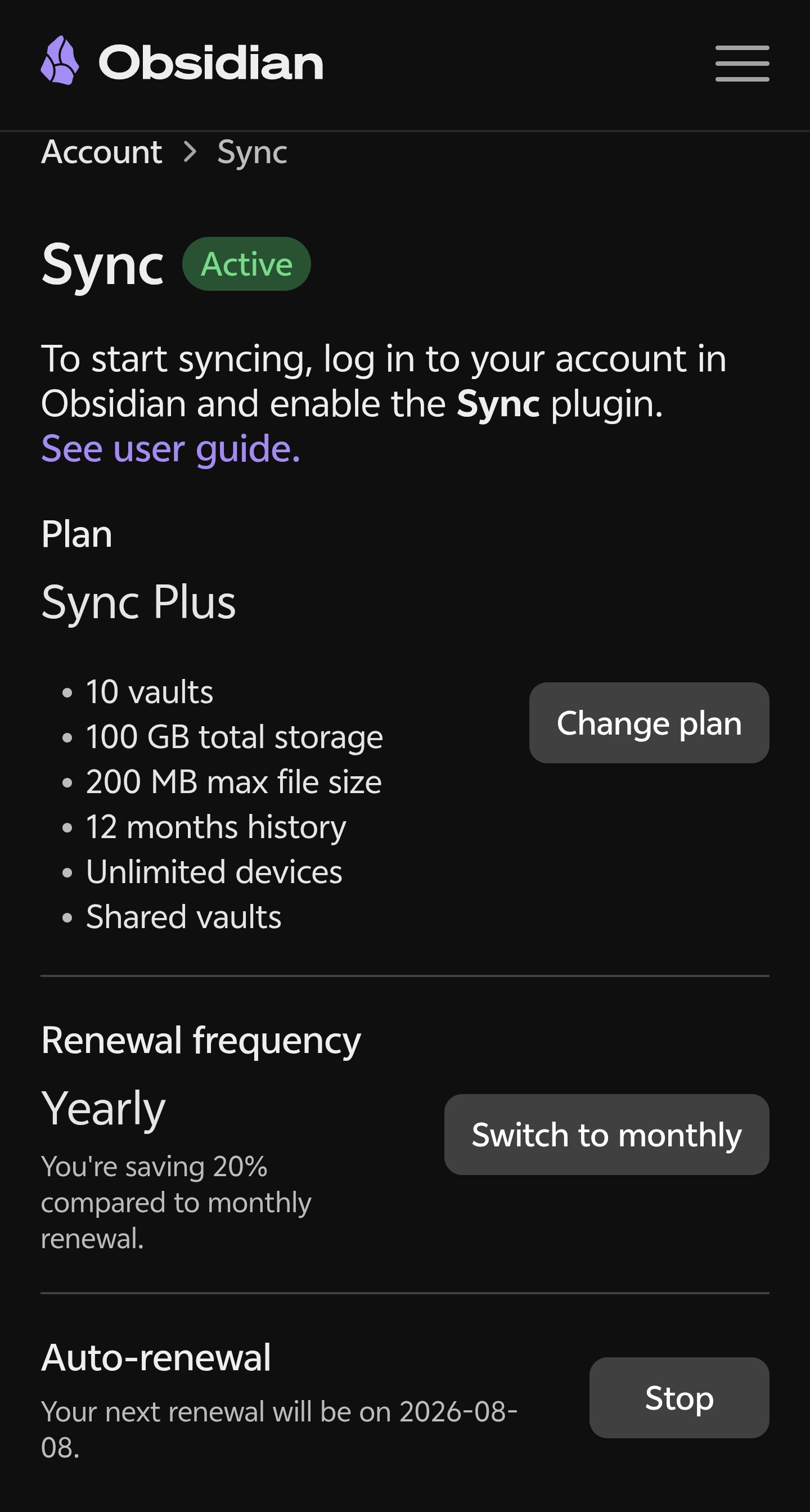The height and width of the screenshot is (1512, 810).
Task: Stop auto-renewal
Action: (679, 1397)
